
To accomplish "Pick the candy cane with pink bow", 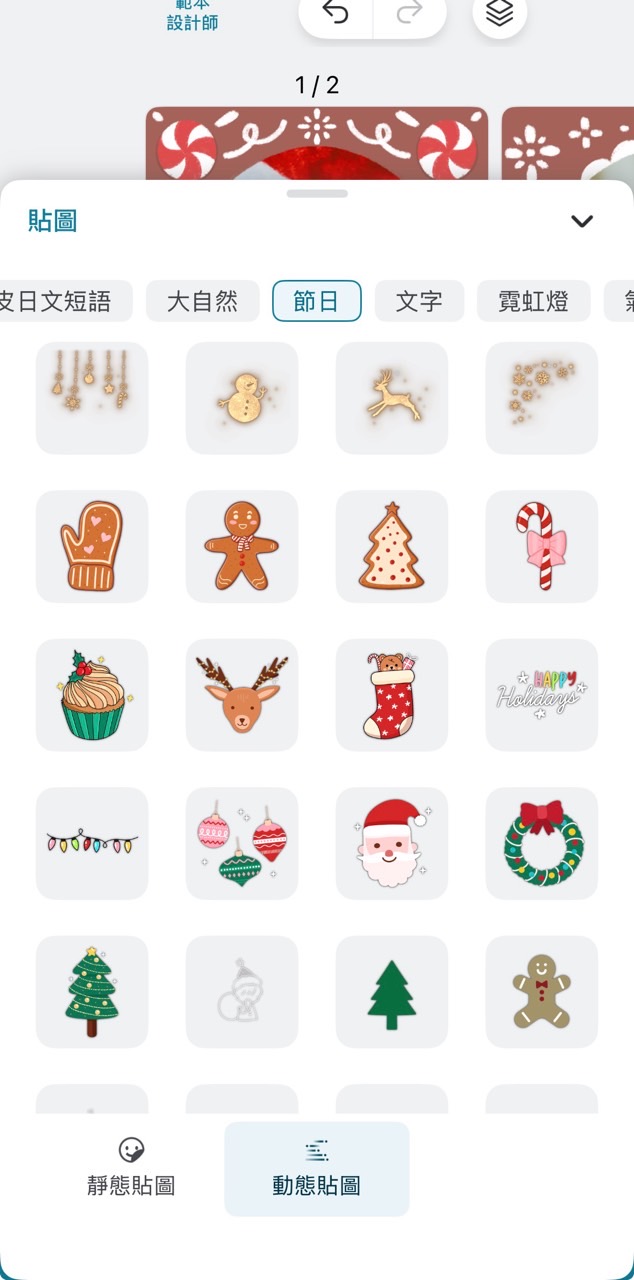I will click(x=542, y=546).
